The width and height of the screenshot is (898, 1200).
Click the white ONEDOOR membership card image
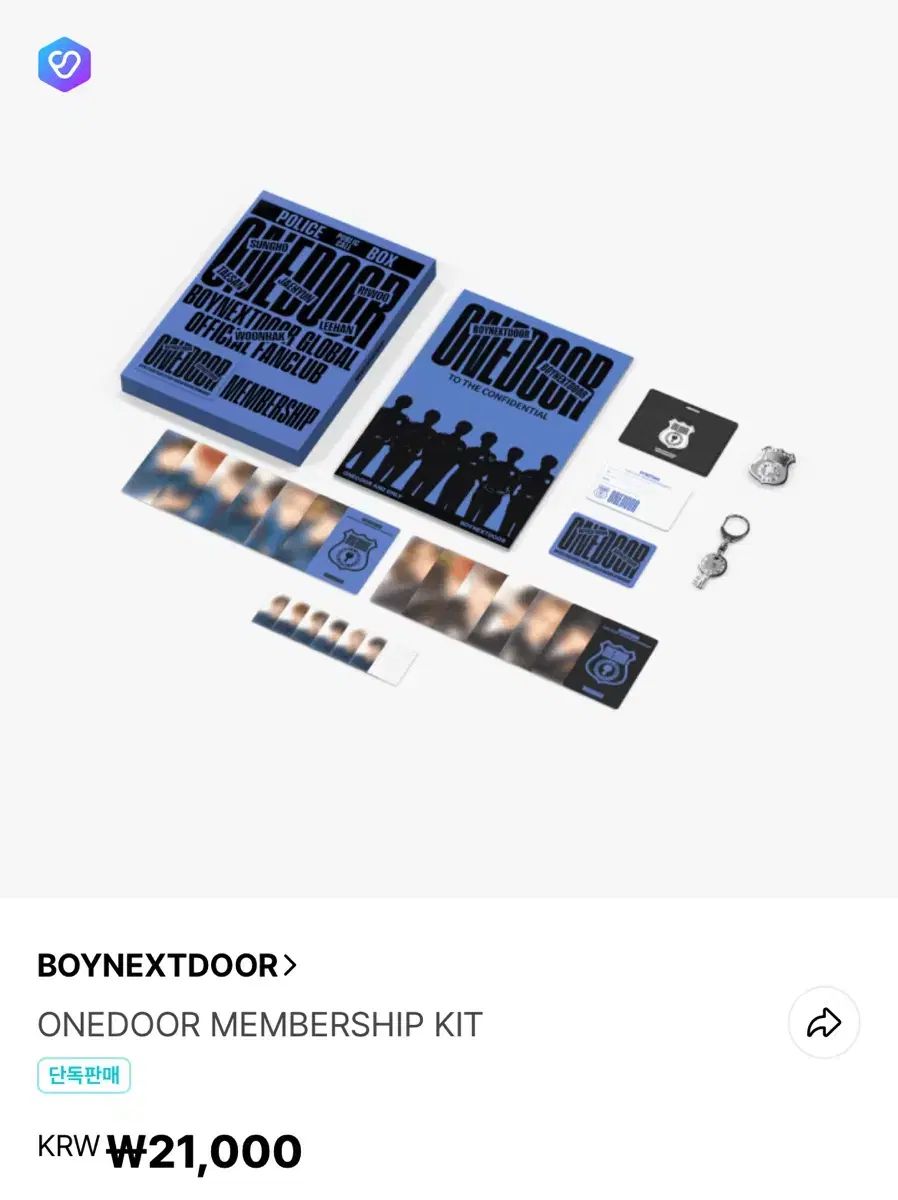[637, 490]
